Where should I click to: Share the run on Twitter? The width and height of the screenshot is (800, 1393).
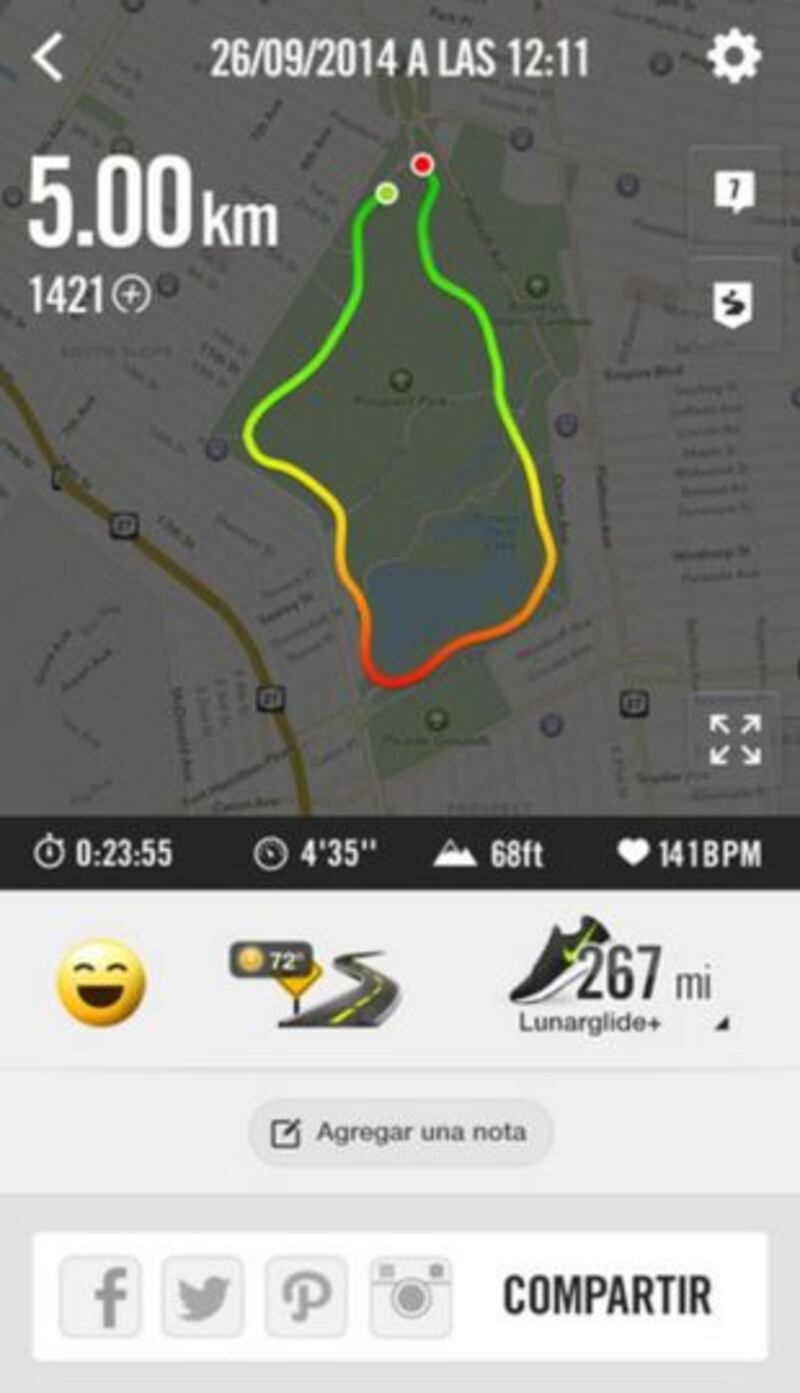[203, 1297]
